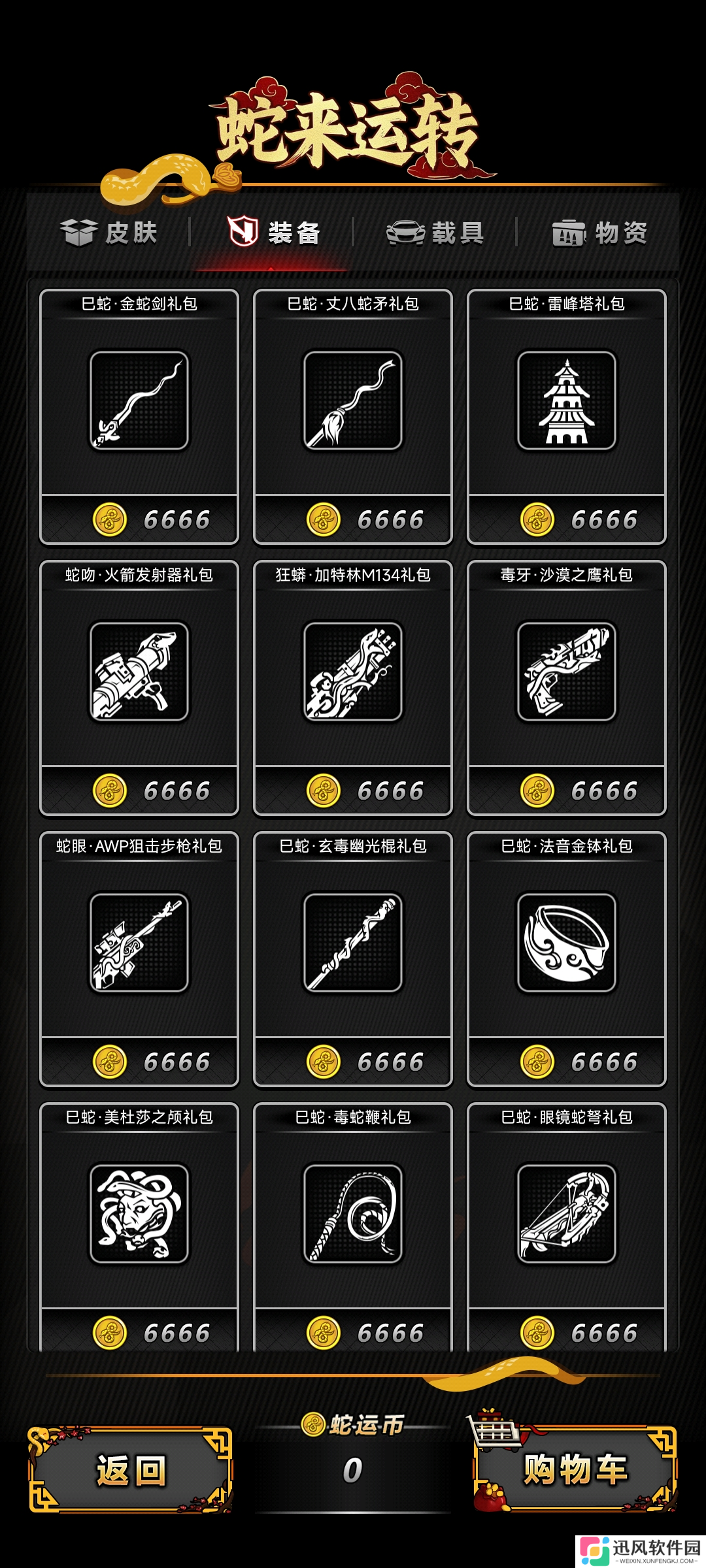Open the 毒牙·沙漠之鹰礼包 card
The height and width of the screenshot is (1568, 706).
click(567, 672)
